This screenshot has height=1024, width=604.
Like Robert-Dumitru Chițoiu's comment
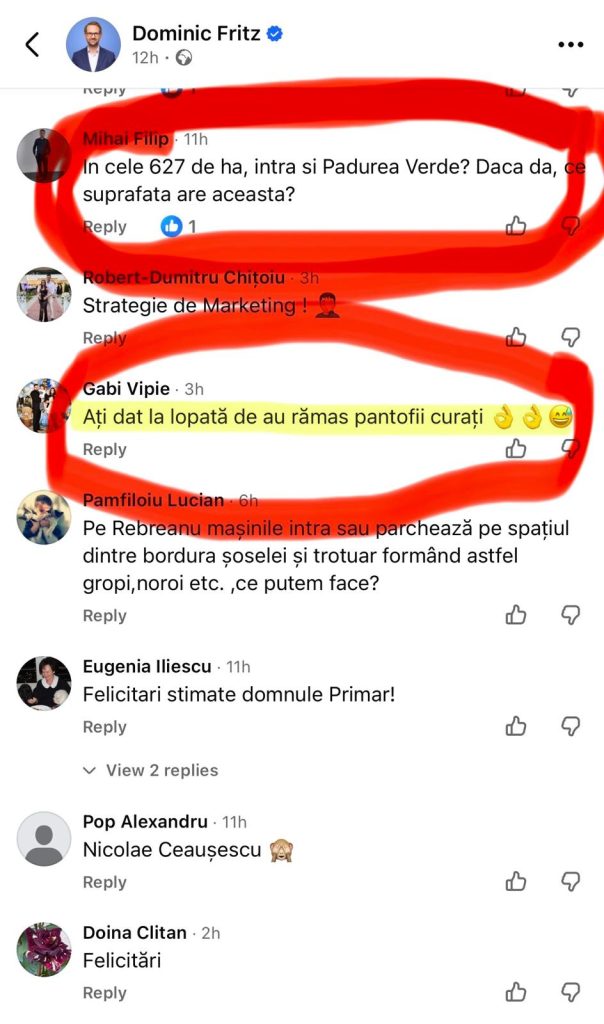click(516, 337)
